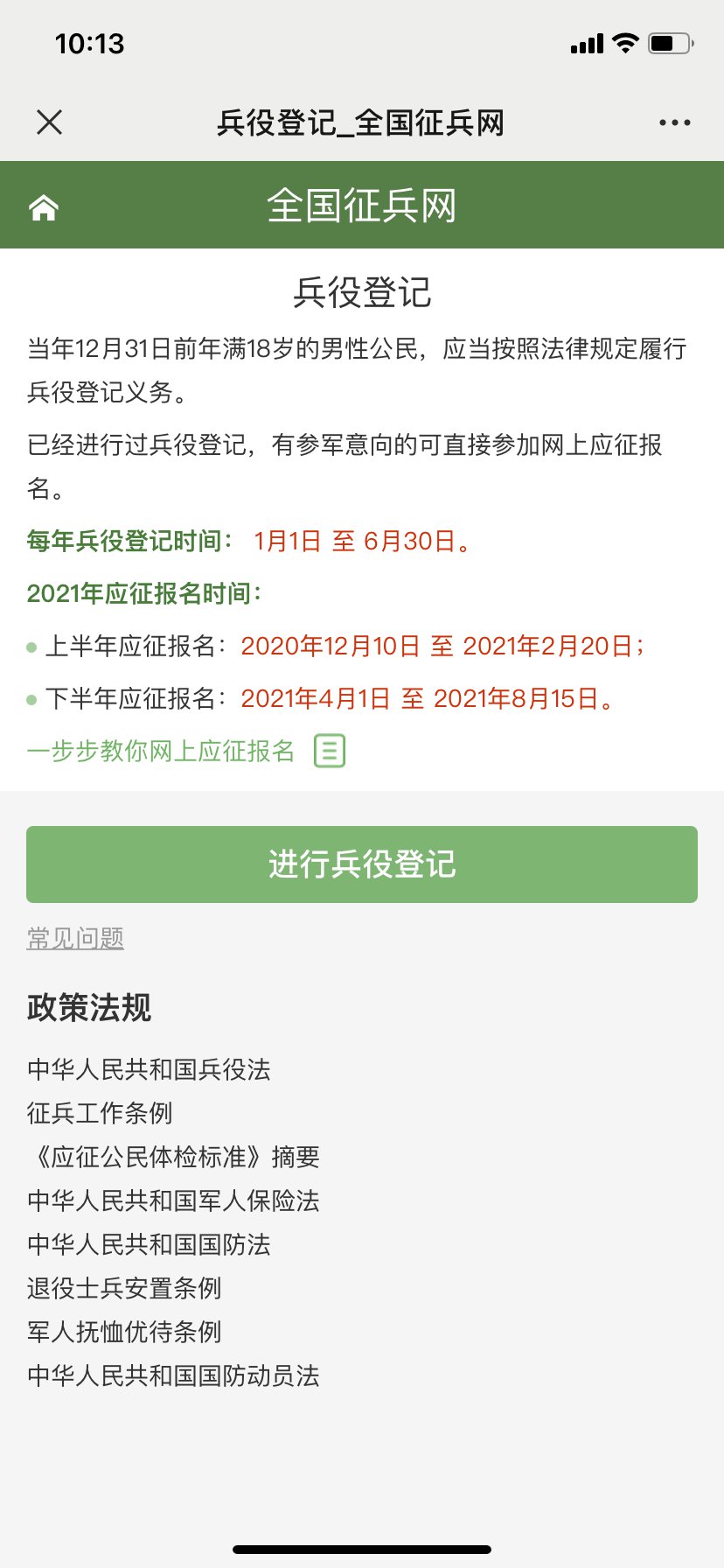724x1568 pixels.
Task: Go to the 全国征兵网 home page
Action: [x=44, y=207]
